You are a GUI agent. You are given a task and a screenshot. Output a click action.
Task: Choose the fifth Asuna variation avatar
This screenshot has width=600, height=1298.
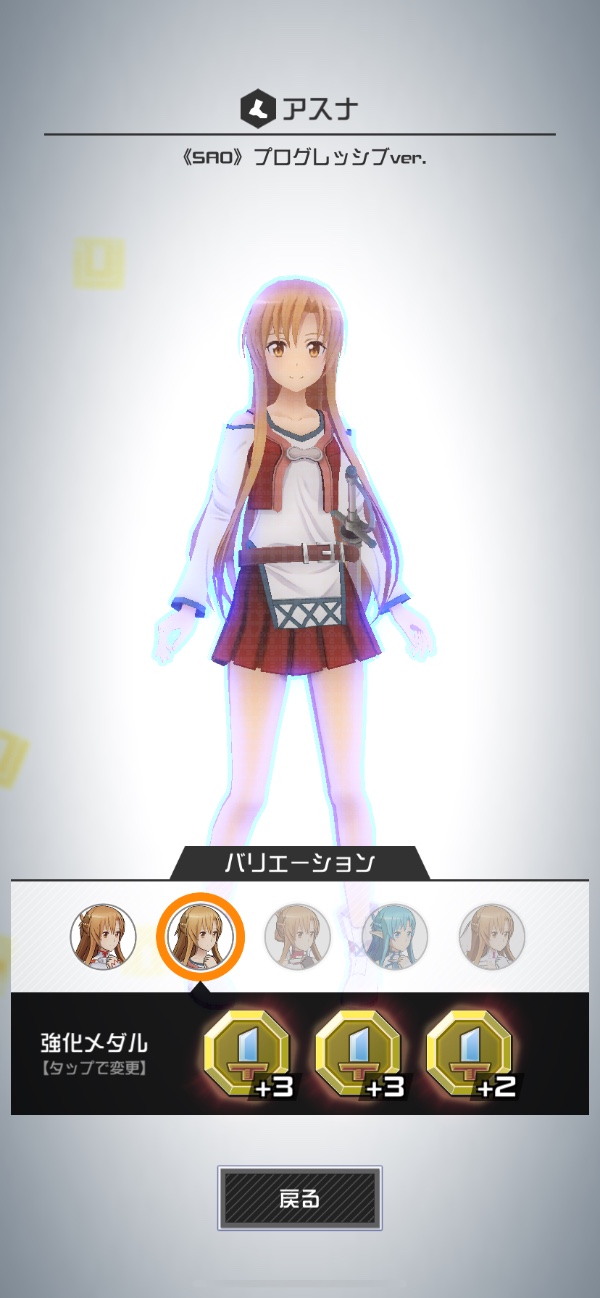(491, 937)
